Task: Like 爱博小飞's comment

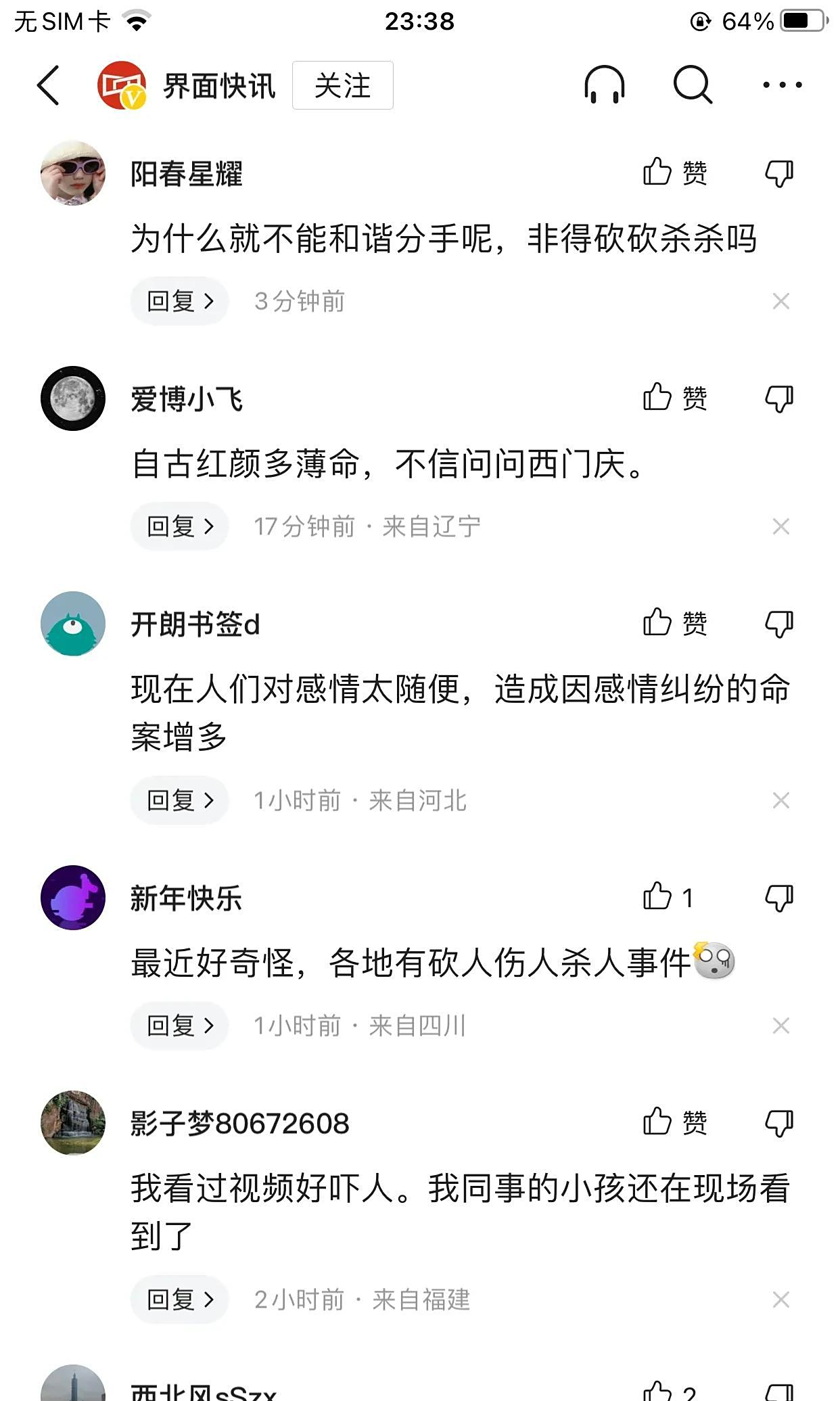Action: [674, 398]
